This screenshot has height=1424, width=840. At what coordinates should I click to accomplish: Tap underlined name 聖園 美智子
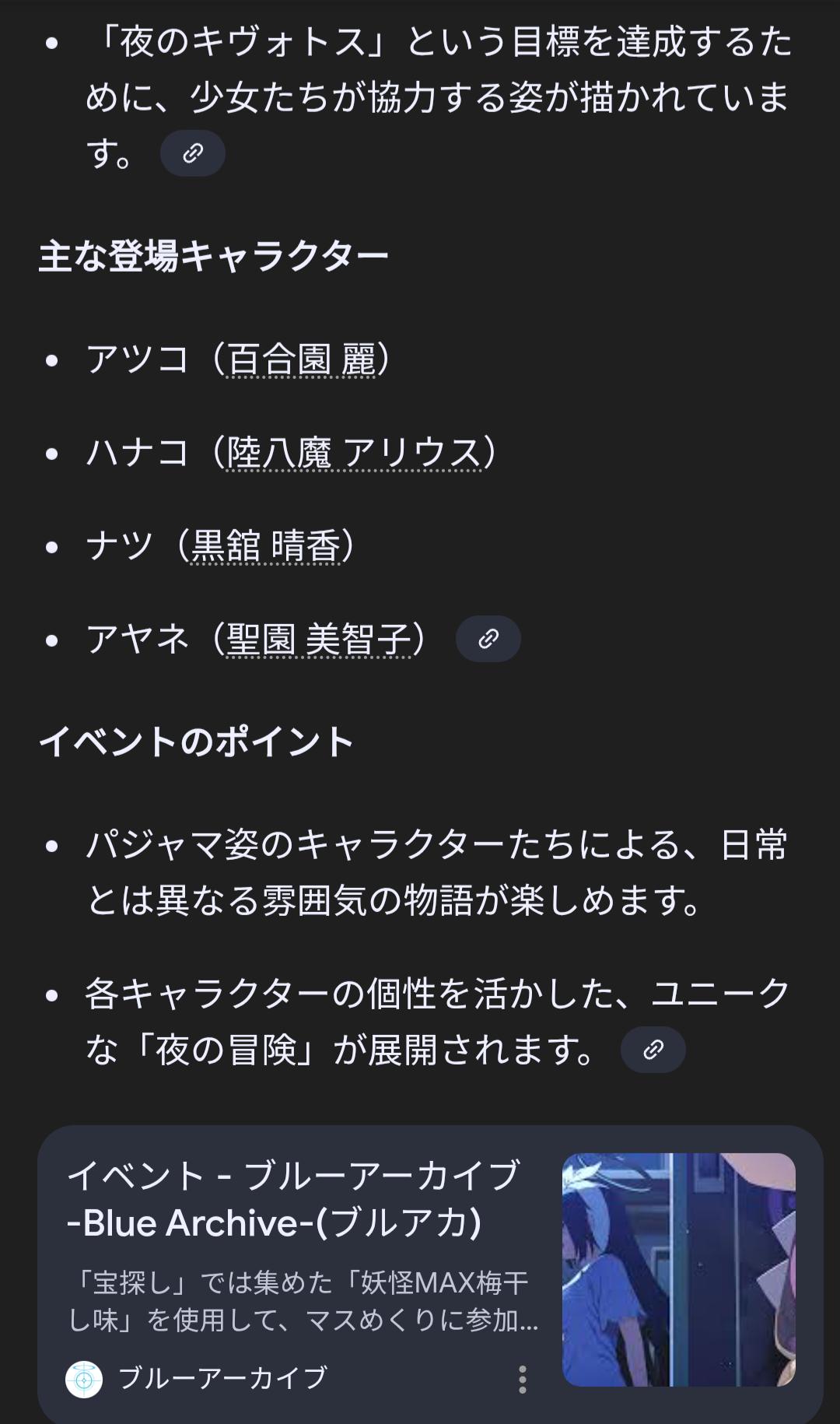(319, 640)
